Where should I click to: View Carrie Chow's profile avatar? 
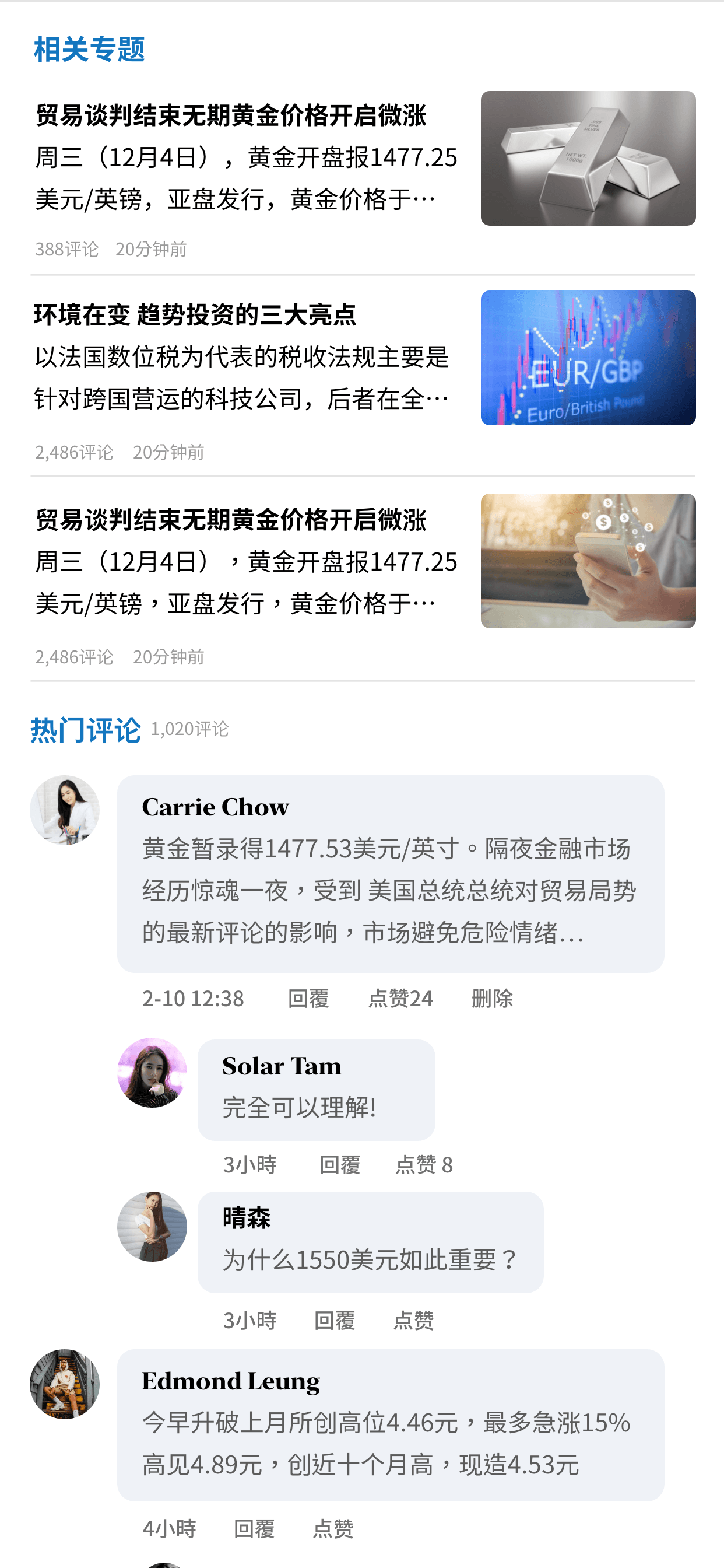pyautogui.click(x=65, y=810)
